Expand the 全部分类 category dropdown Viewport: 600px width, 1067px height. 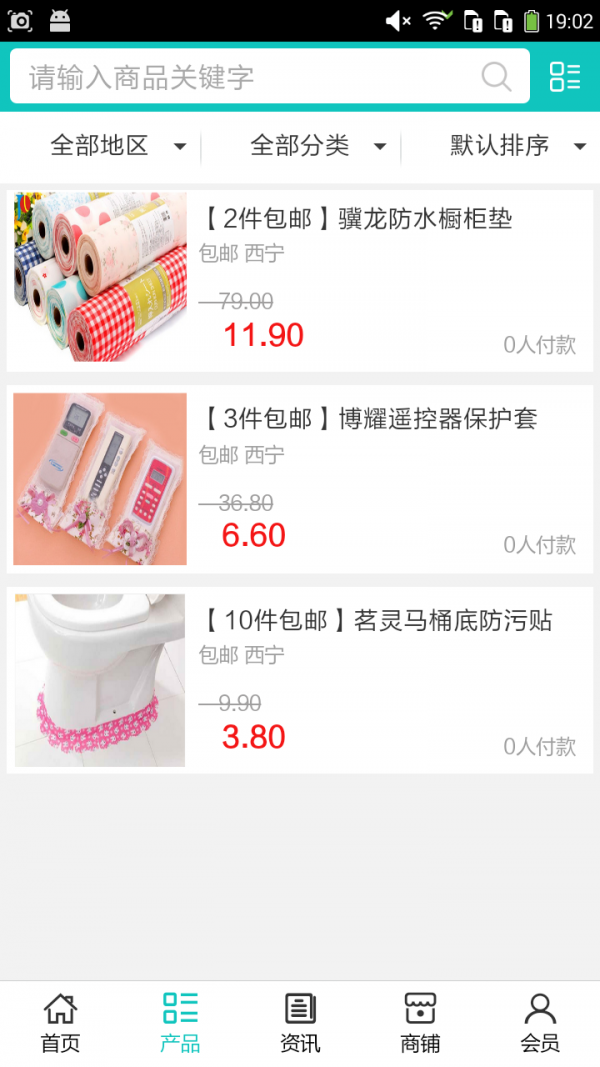point(318,146)
